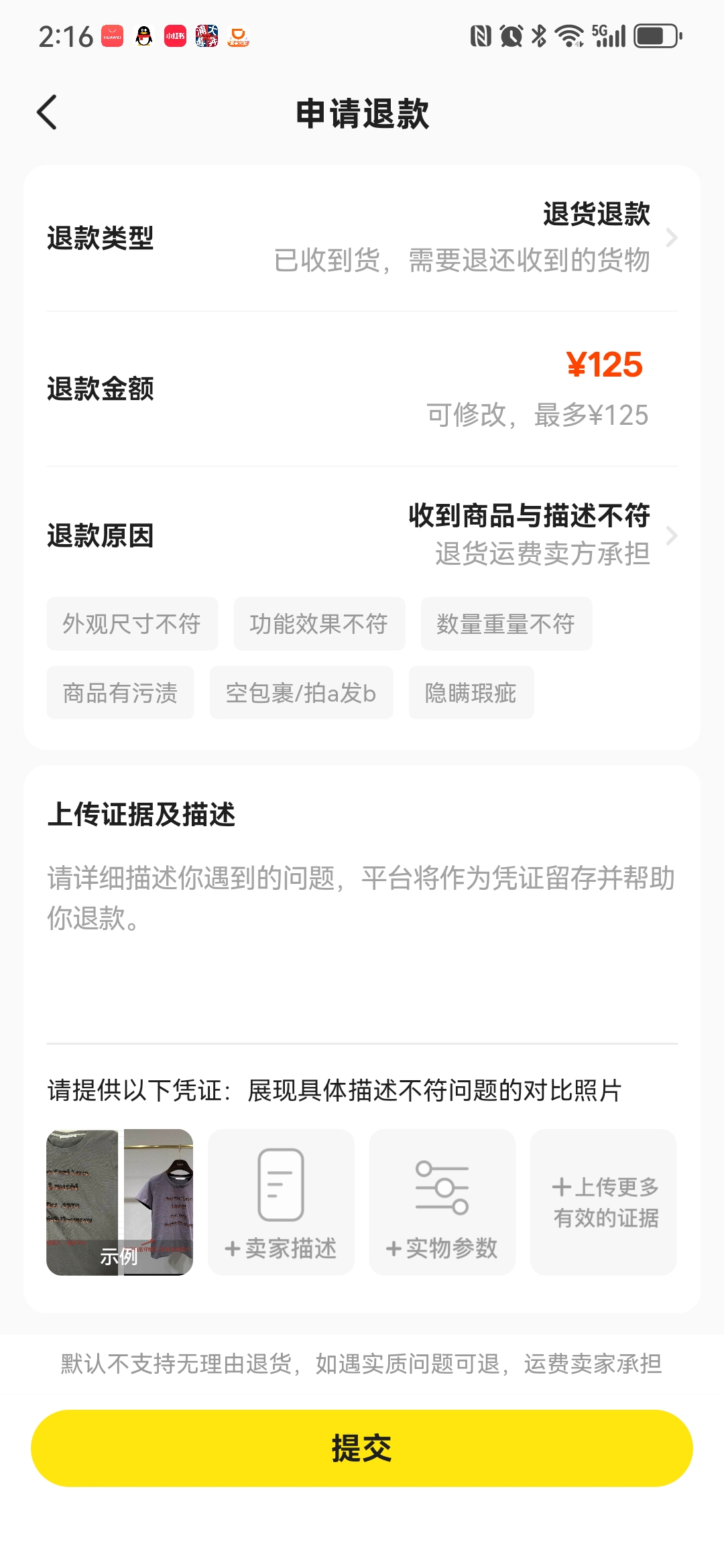724x1568 pixels.
Task: Upload a 实物参数 photo
Action: (442, 1202)
